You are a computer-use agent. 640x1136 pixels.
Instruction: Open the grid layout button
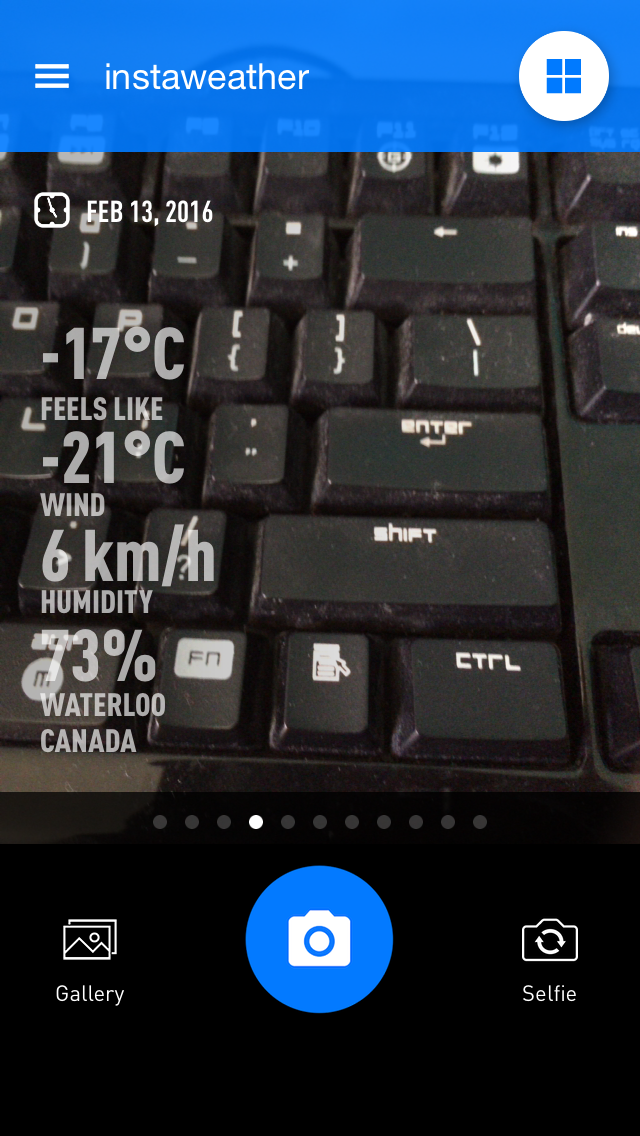[564, 76]
